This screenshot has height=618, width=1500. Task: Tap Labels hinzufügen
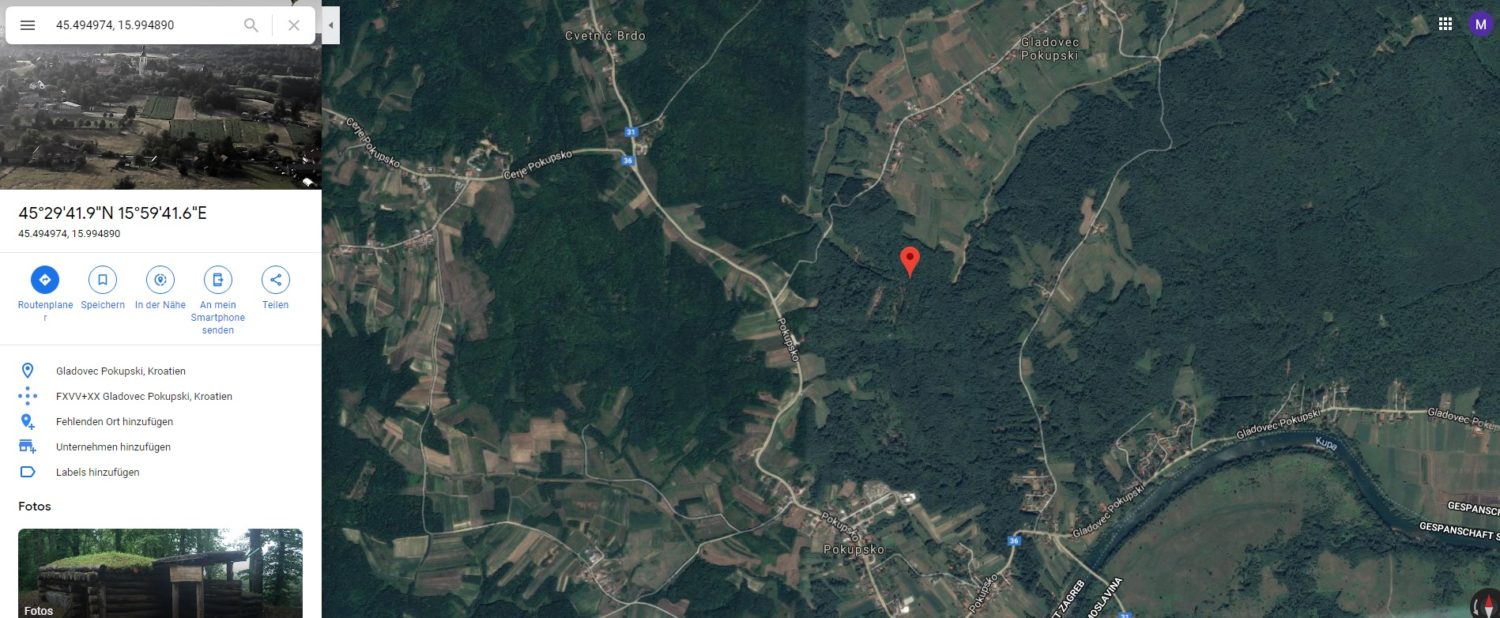click(97, 472)
